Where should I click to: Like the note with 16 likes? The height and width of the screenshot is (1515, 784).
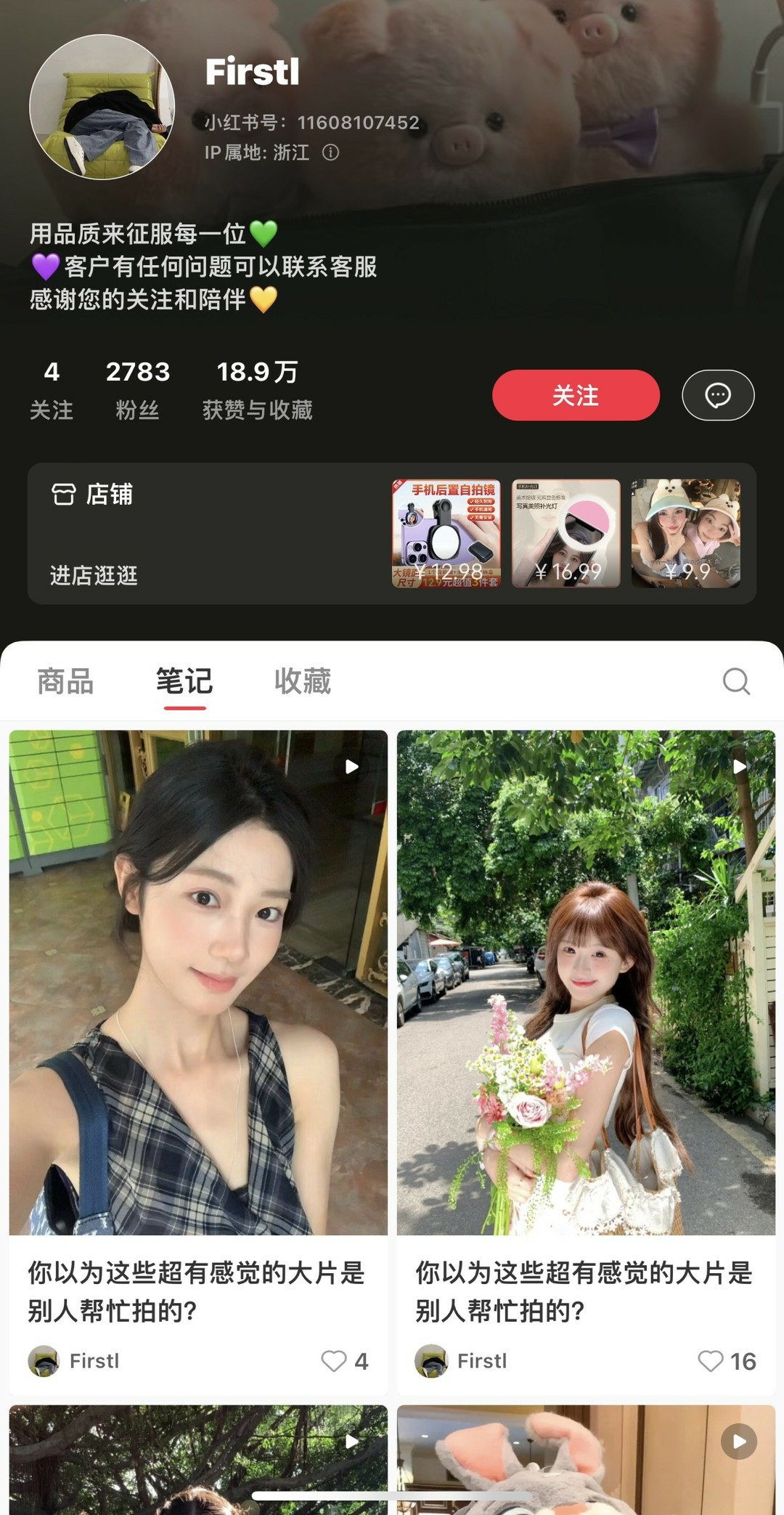711,1360
